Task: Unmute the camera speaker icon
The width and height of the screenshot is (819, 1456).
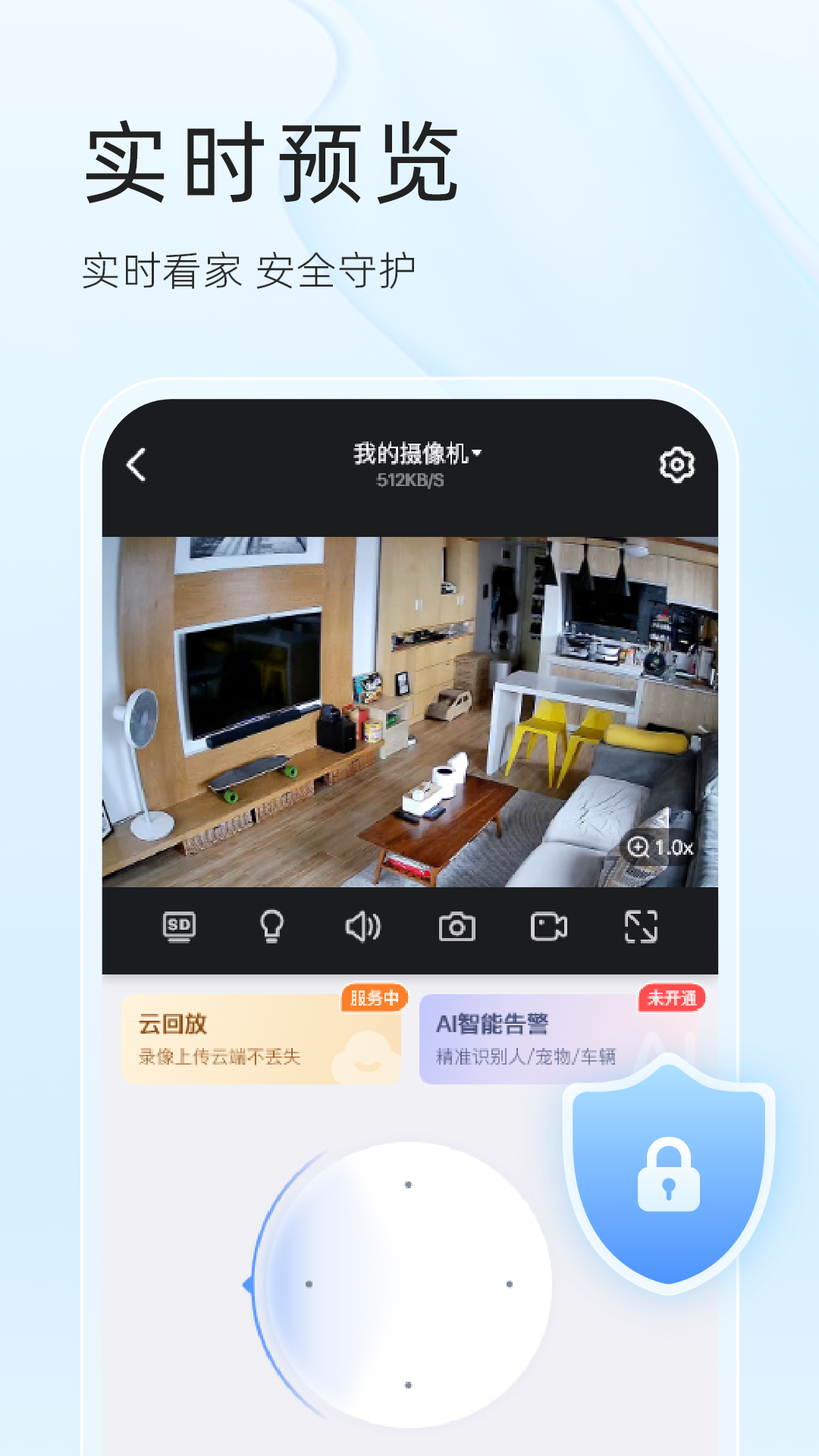Action: [364, 927]
